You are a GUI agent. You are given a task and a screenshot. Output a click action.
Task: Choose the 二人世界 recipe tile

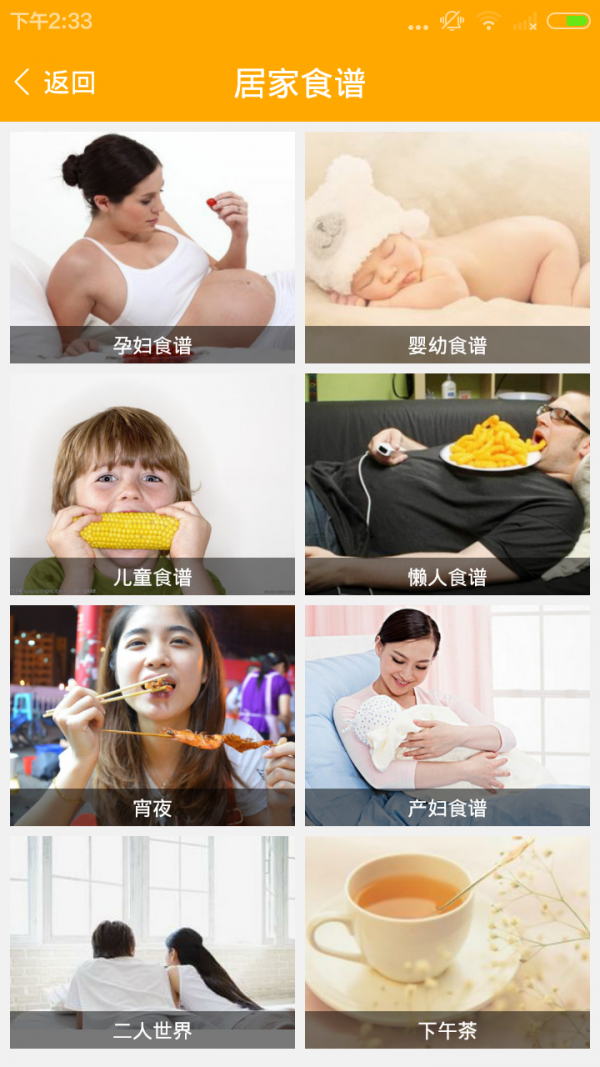tap(152, 942)
